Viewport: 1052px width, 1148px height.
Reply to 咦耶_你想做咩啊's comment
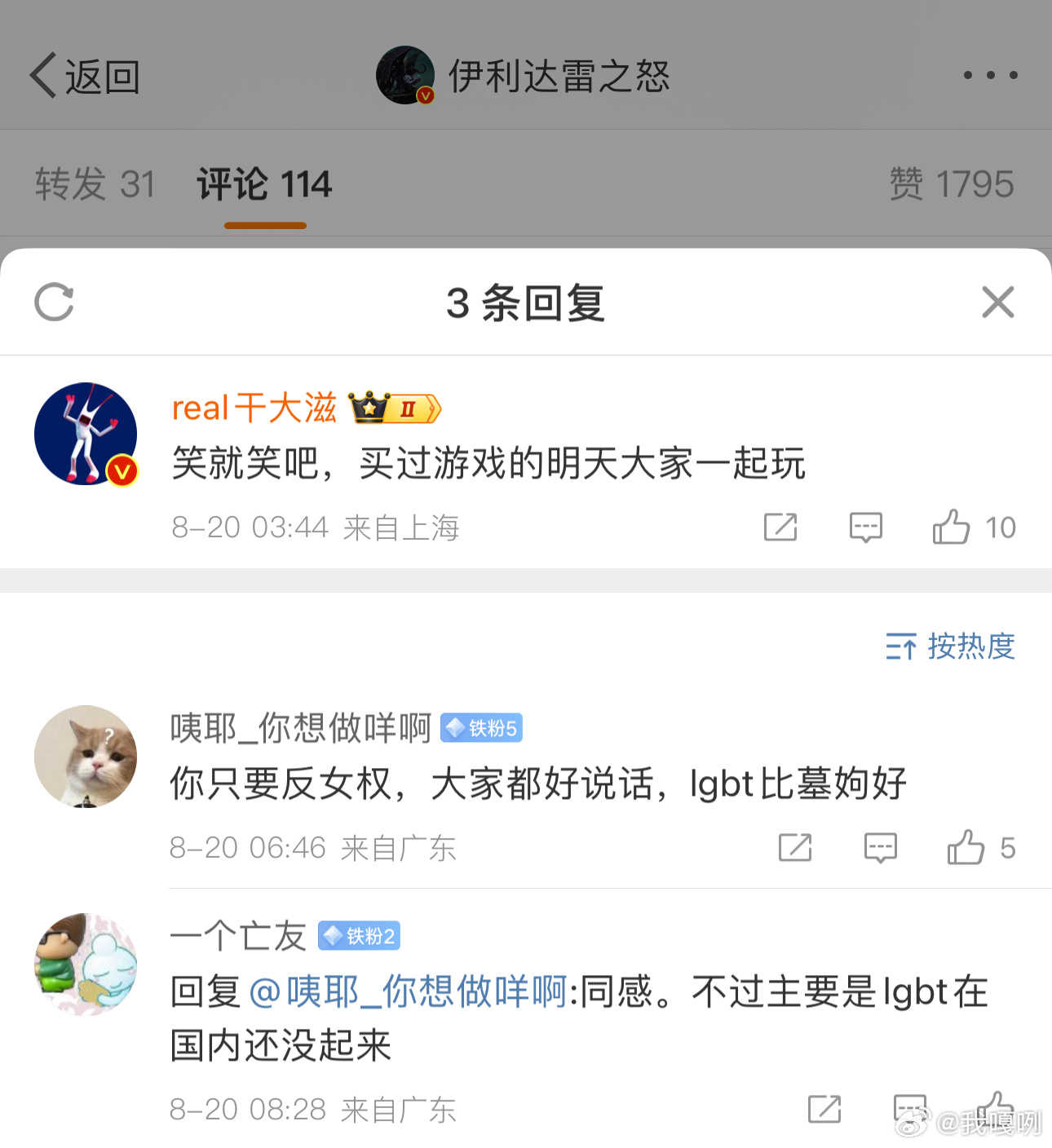tap(880, 848)
